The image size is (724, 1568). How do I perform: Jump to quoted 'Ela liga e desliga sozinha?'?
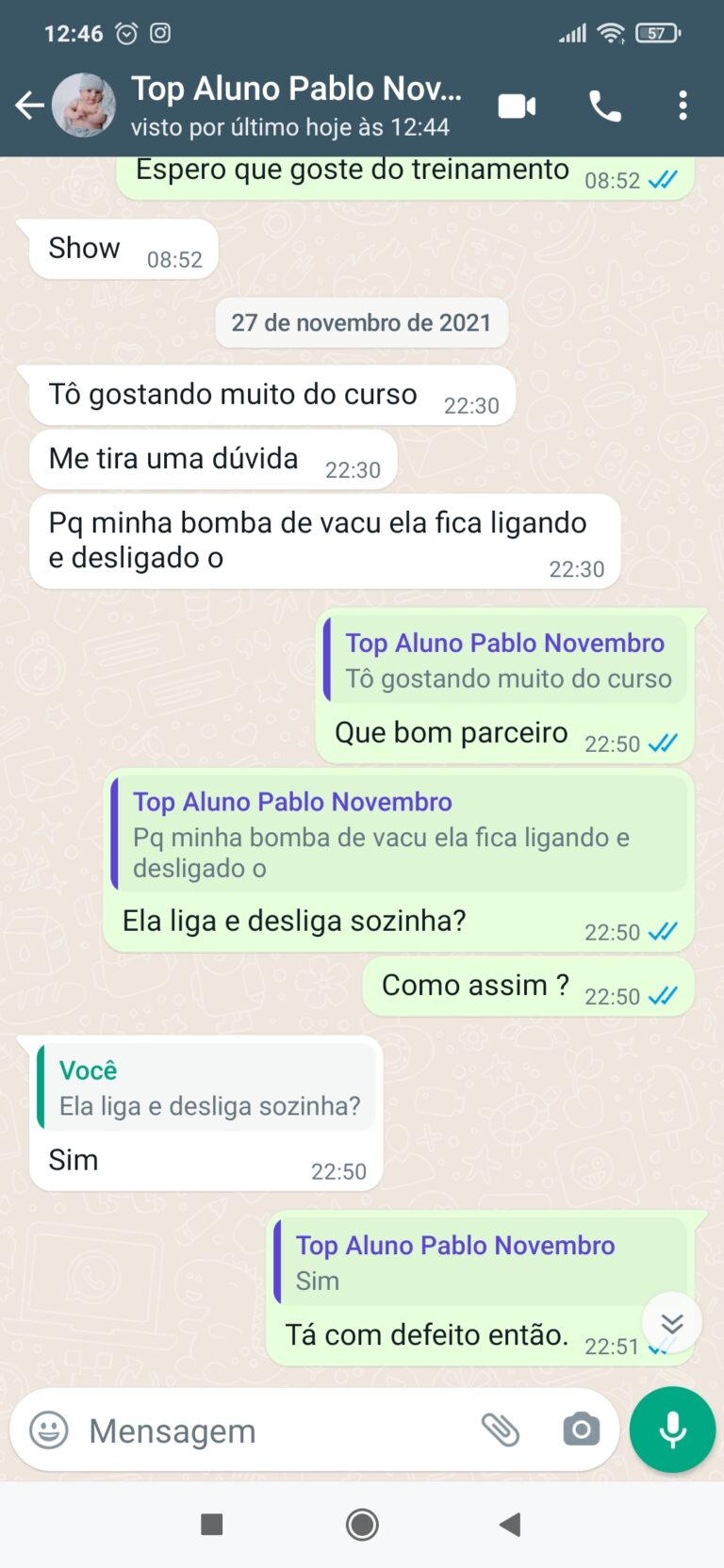(x=207, y=1087)
